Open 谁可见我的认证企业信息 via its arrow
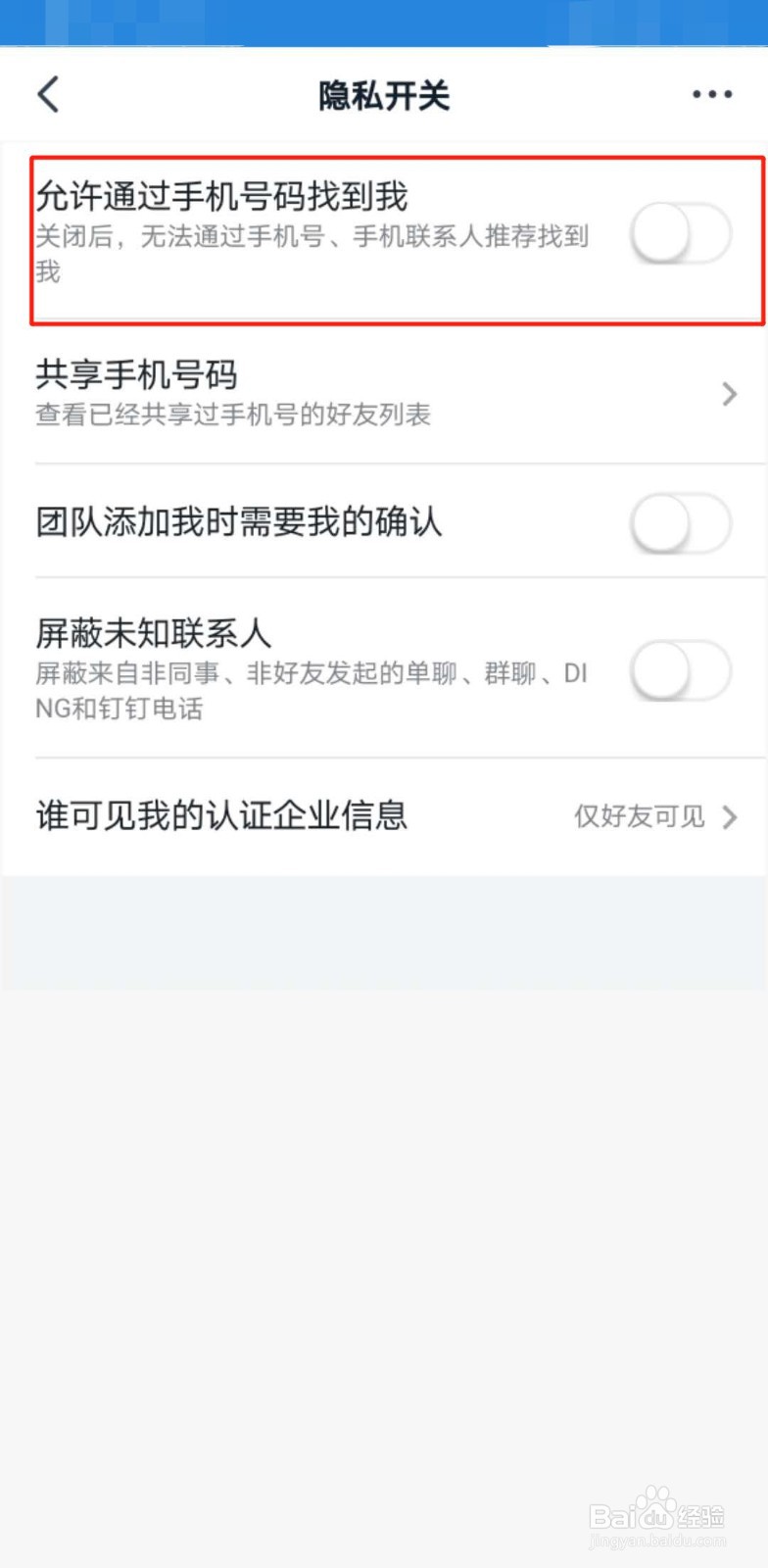Image resolution: width=768 pixels, height=1568 pixels. pos(729,816)
